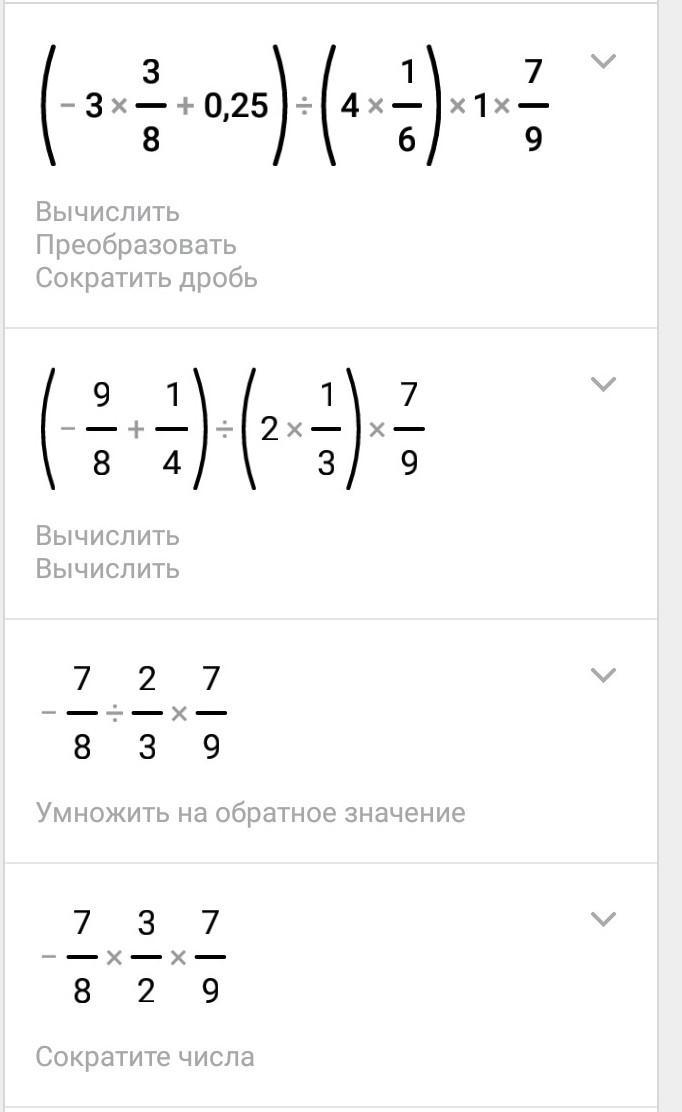Expand the first step with 0,25 expression
Viewport: 682px width, 1112px height.
[603, 62]
